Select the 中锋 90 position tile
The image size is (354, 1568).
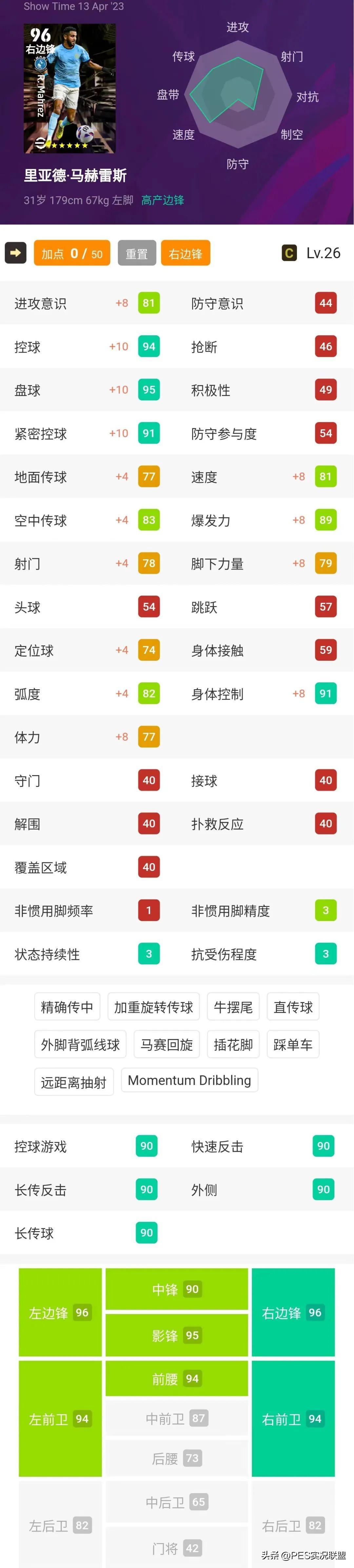176,1289
